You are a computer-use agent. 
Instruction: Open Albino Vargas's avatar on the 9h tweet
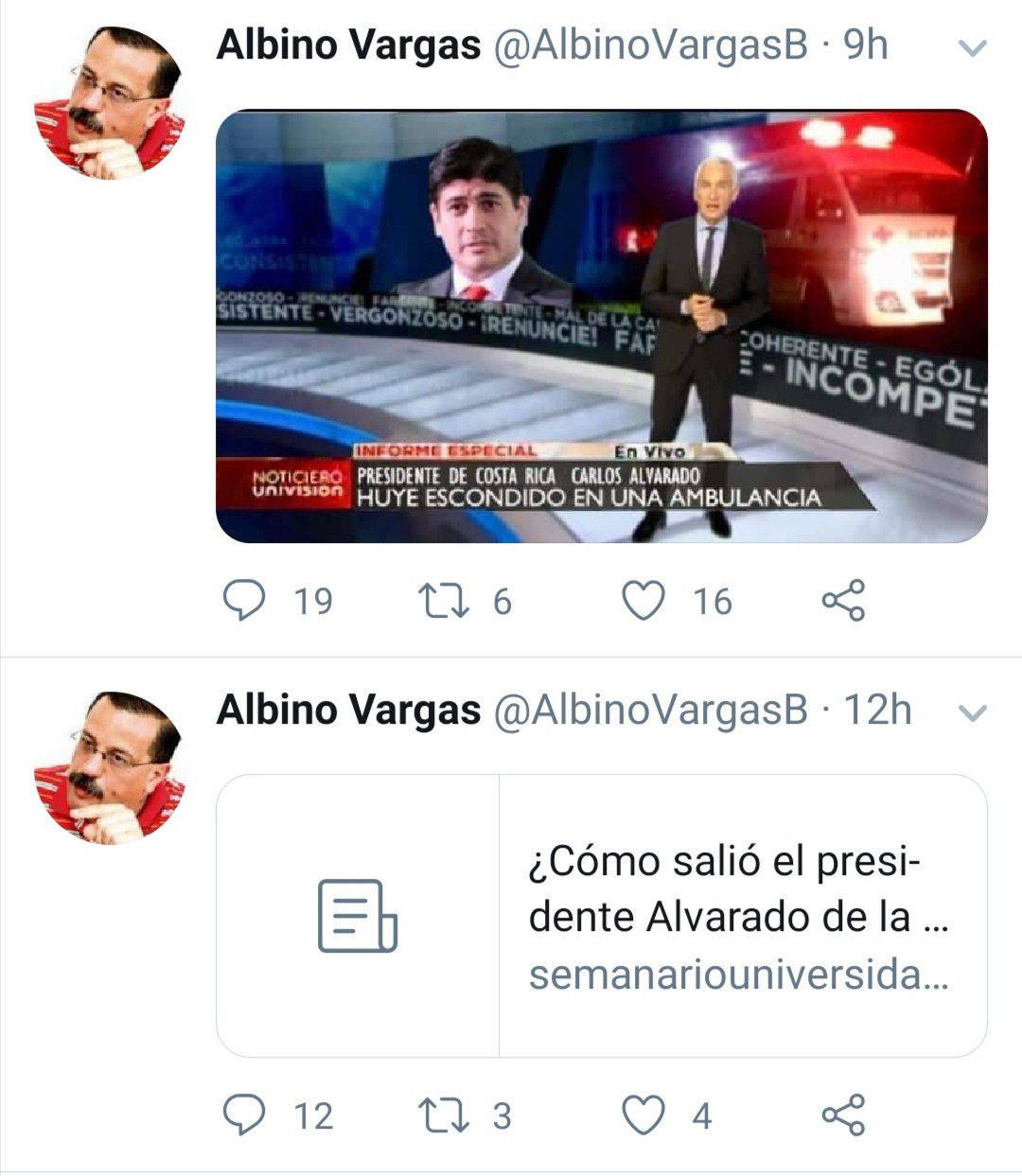pyautogui.click(x=109, y=103)
